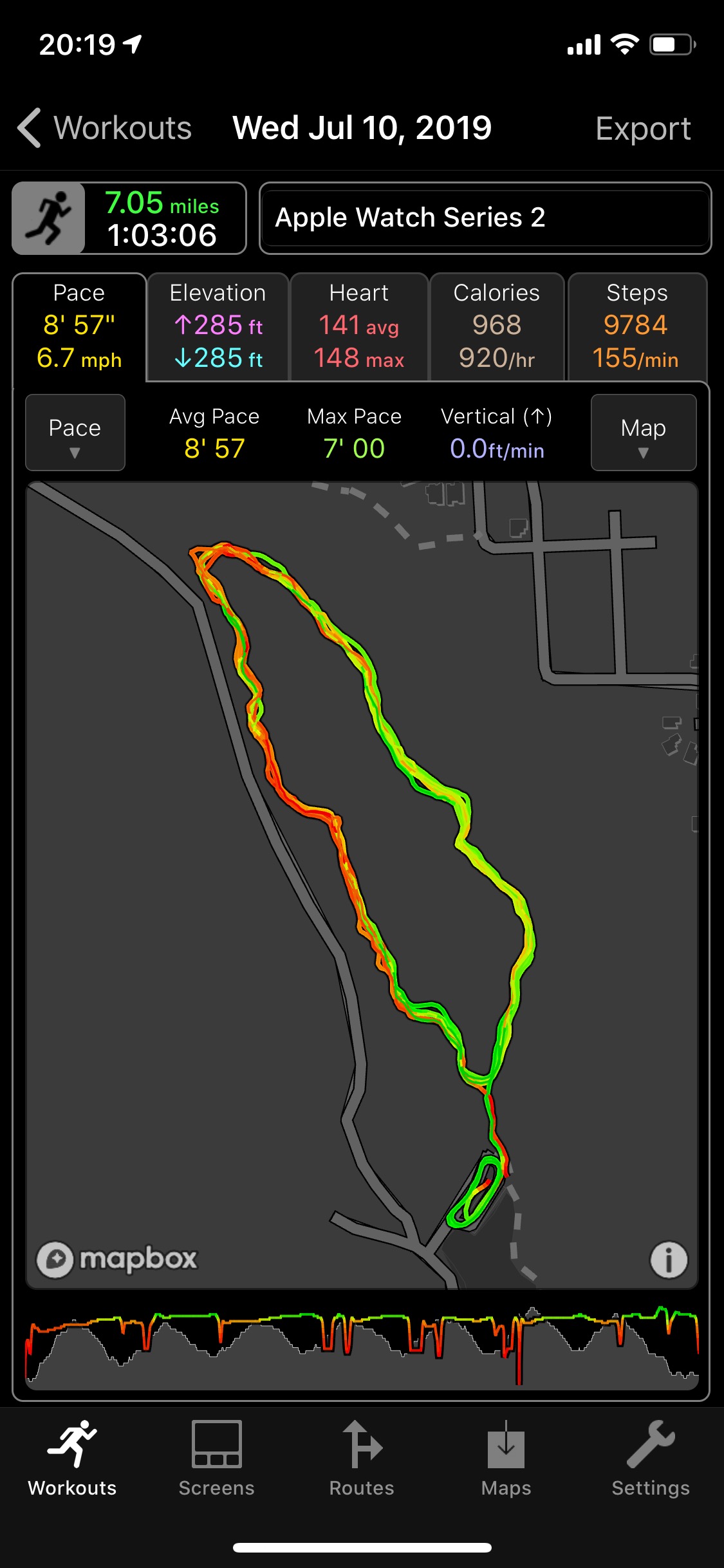The height and width of the screenshot is (1568, 724).
Task: Switch to the Elevation tab
Action: (x=218, y=327)
